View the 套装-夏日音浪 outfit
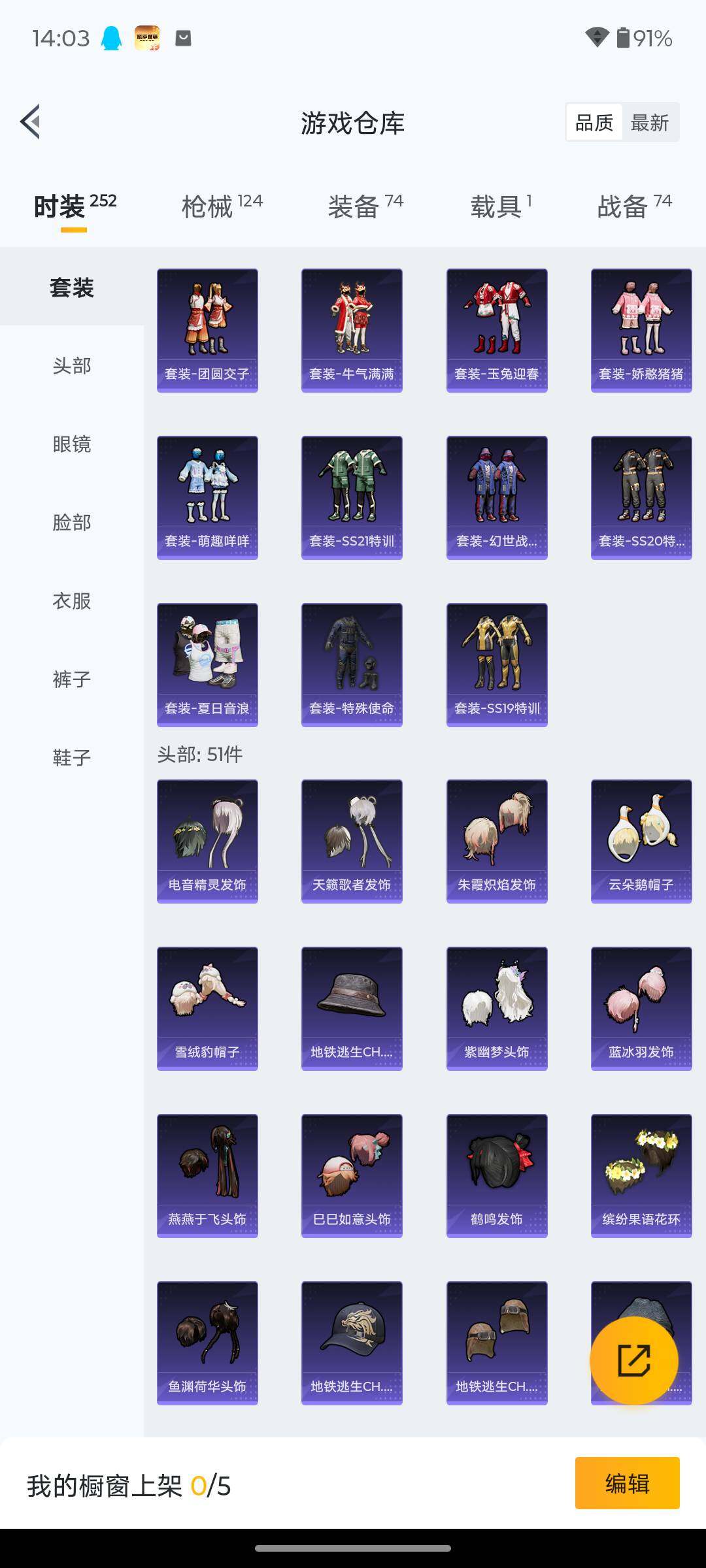Screen dimensions: 706x1568 pos(207,664)
